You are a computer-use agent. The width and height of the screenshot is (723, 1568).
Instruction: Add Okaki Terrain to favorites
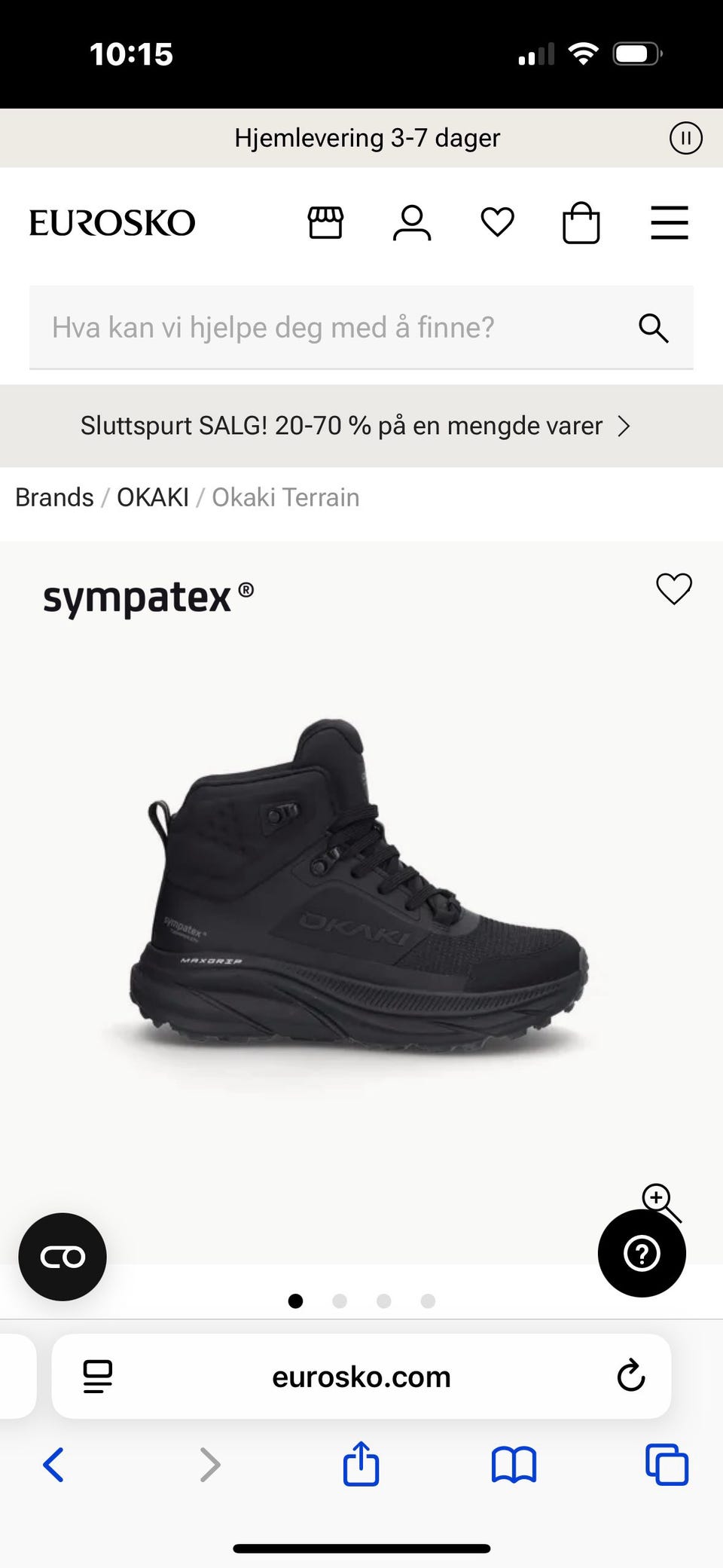[x=673, y=588]
